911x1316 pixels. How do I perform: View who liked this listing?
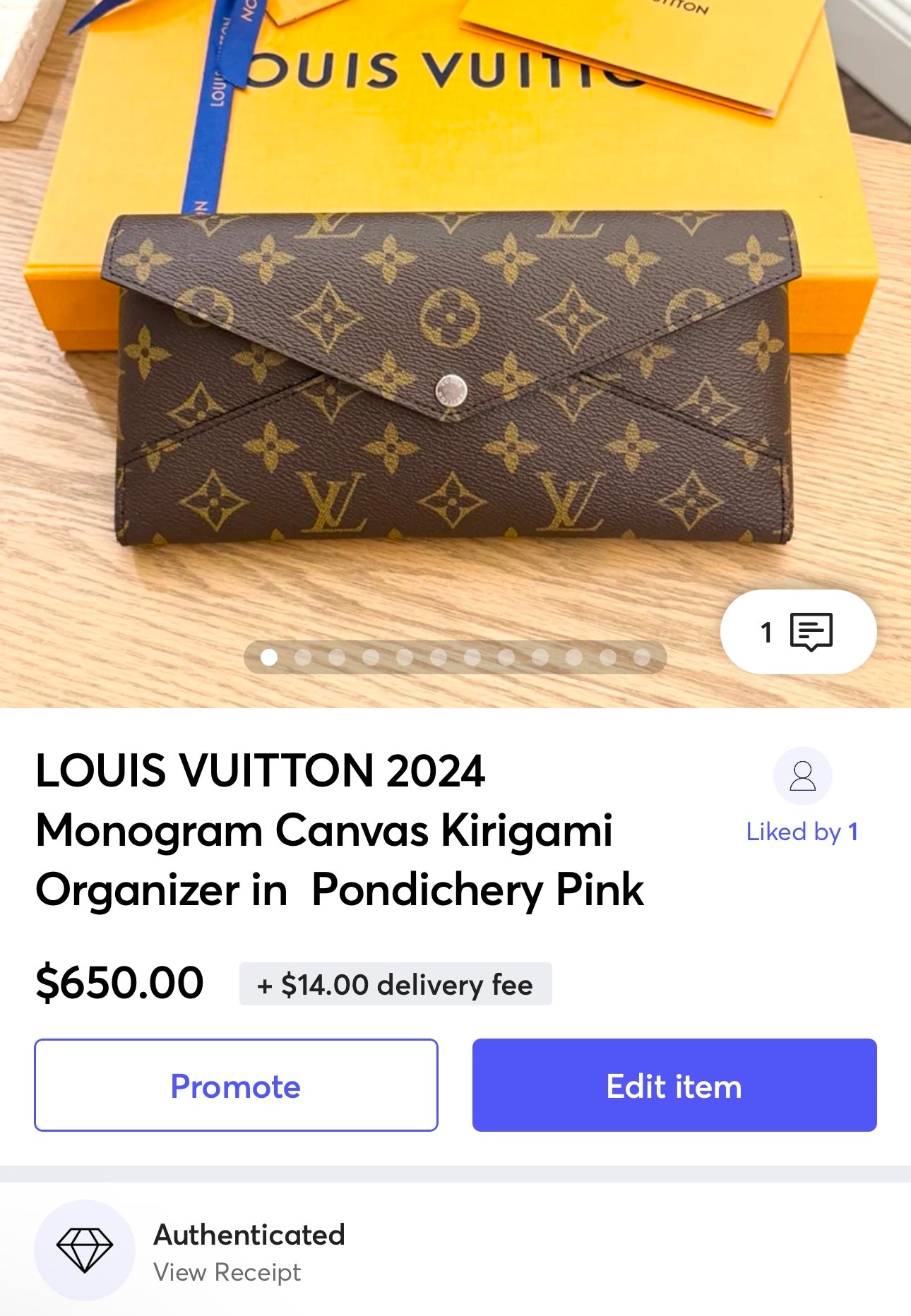802,832
